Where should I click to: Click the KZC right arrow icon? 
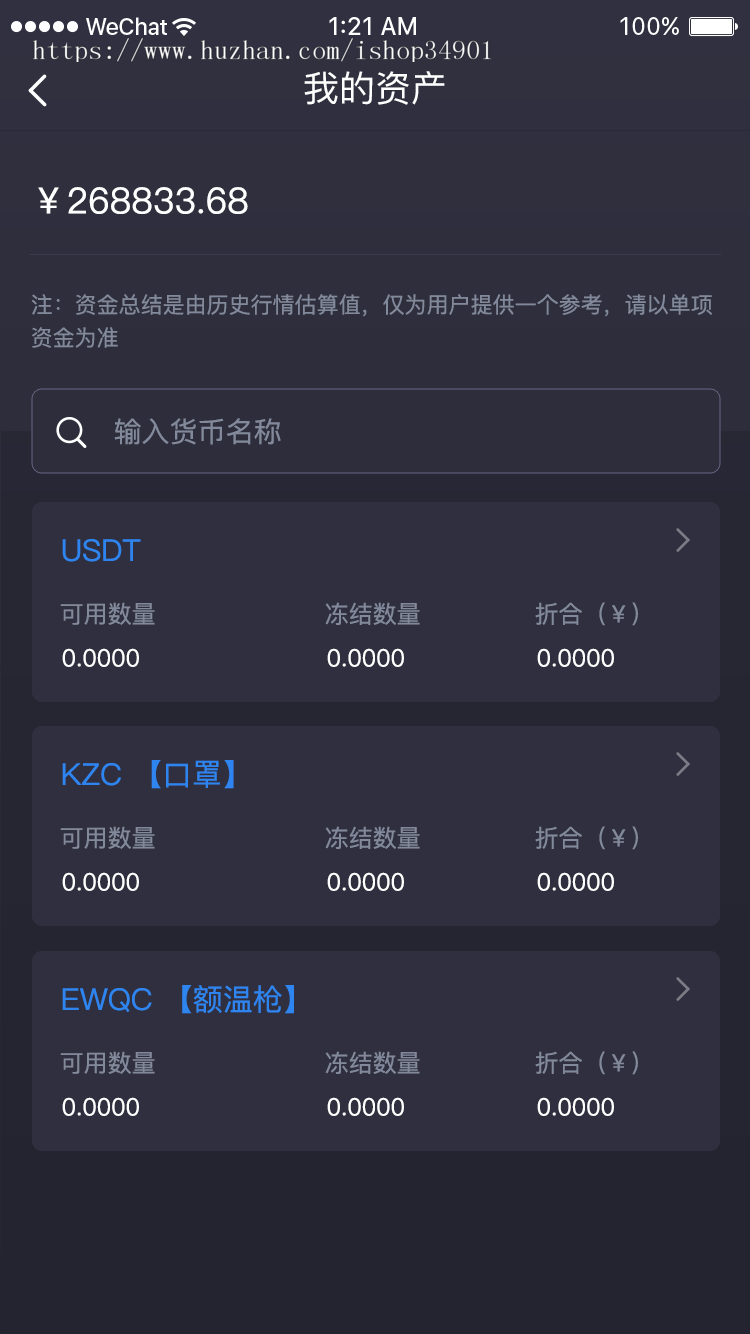click(682, 764)
